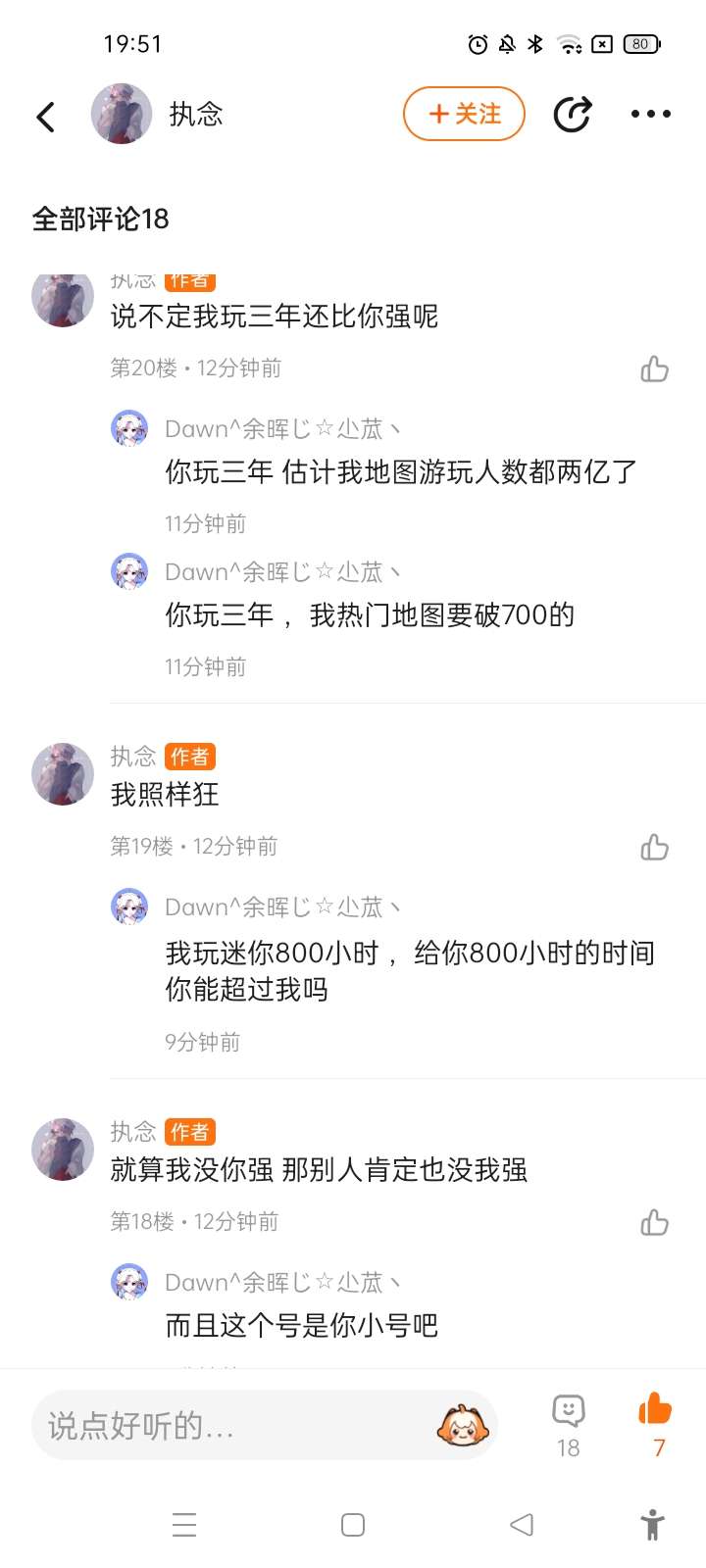Toggle the post's thumbs-up with 7 likes
706x1568 pixels.
(655, 1423)
